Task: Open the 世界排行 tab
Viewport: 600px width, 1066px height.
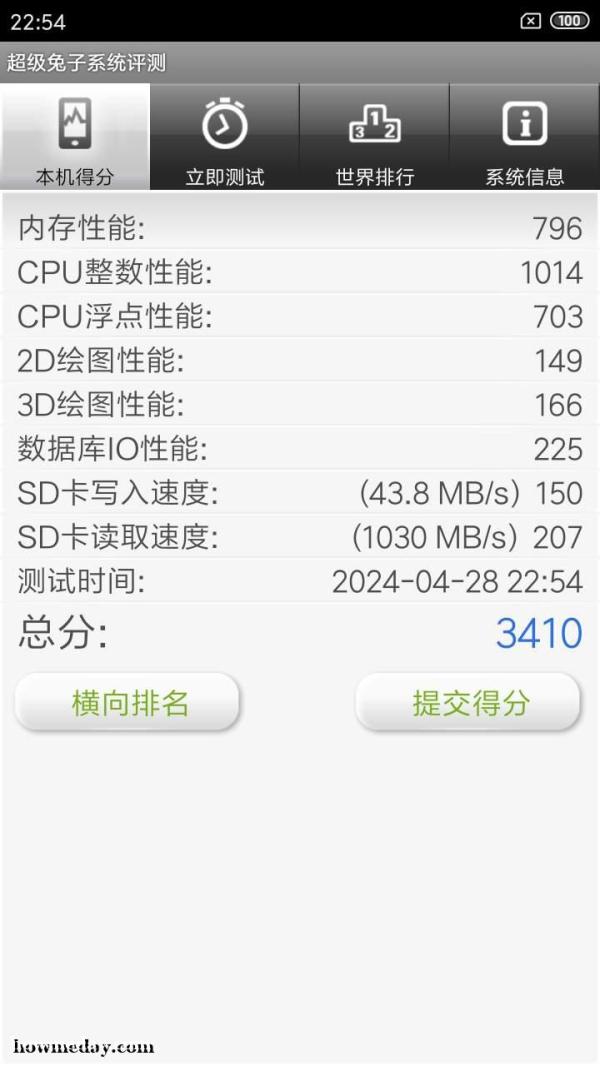Action: coord(374,137)
